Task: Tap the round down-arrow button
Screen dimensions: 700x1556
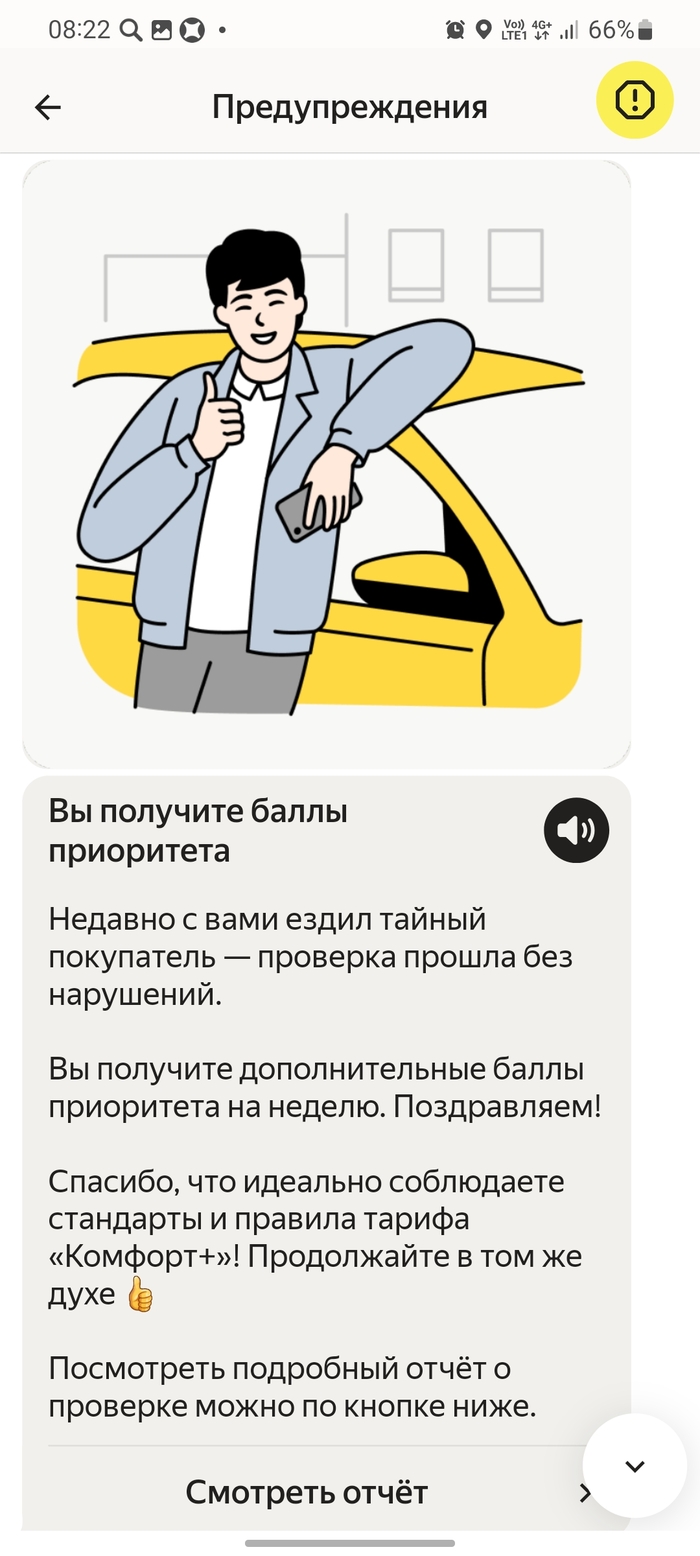Action: [x=634, y=1466]
